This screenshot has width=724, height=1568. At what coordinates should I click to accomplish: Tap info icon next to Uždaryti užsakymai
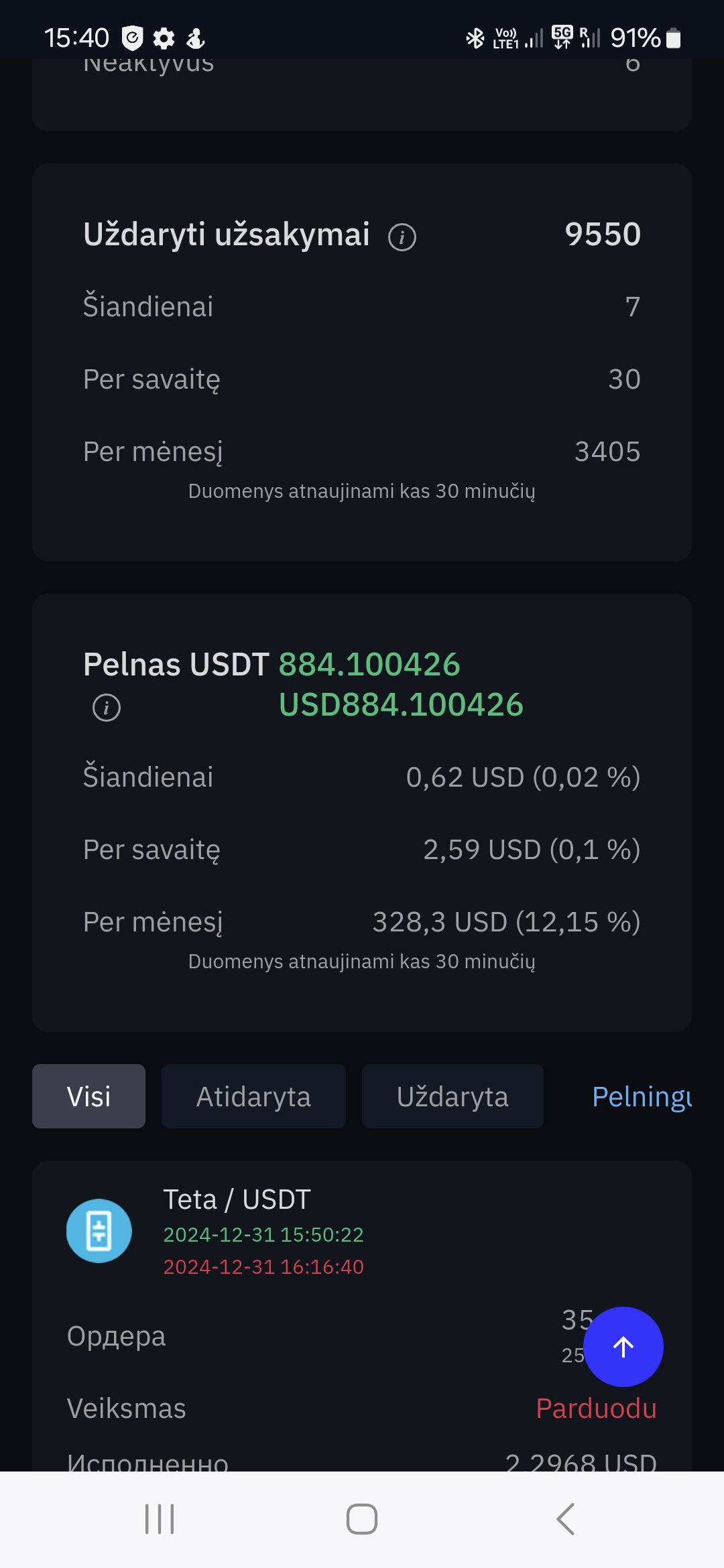(x=402, y=237)
